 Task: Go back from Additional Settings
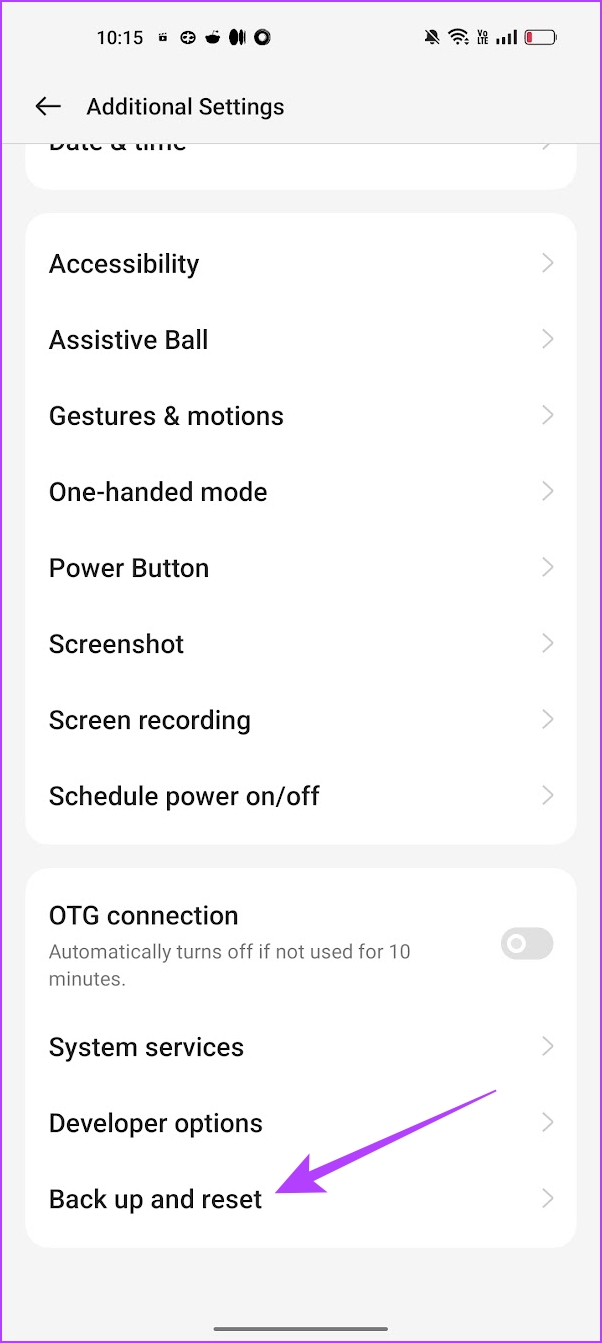(48, 106)
